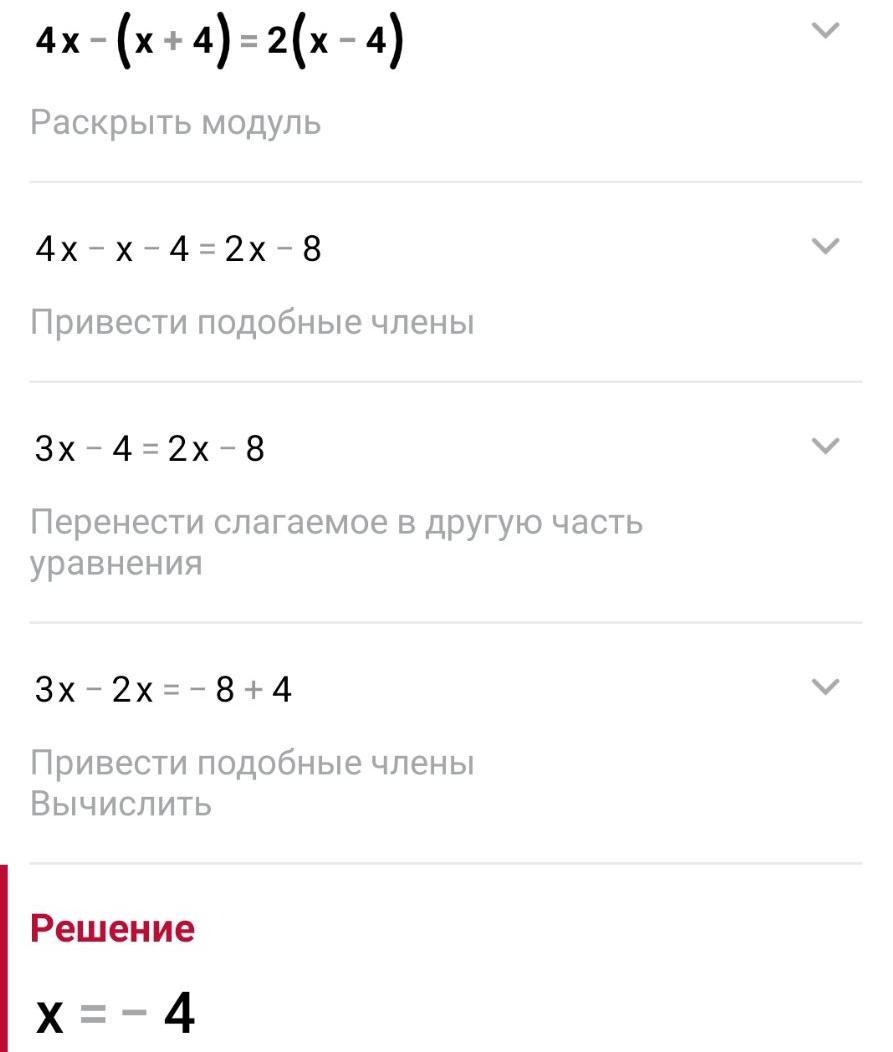Viewport: 893px width, 1052px height.
Task: Expand the step 3x − 2x = −8 + 4
Action: (x=825, y=687)
